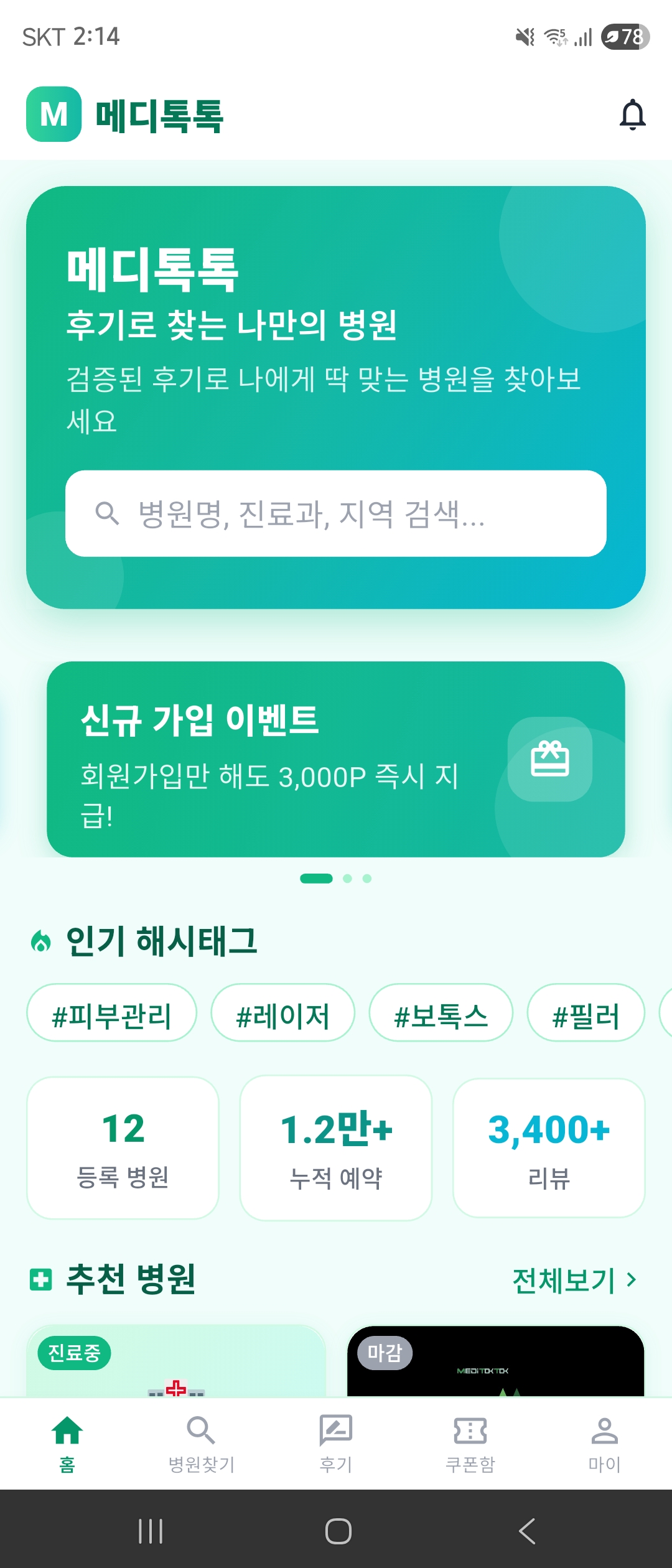Open the 쿠폰함 tab
Image resolution: width=672 pixels, height=1568 pixels.
pos(470,1444)
